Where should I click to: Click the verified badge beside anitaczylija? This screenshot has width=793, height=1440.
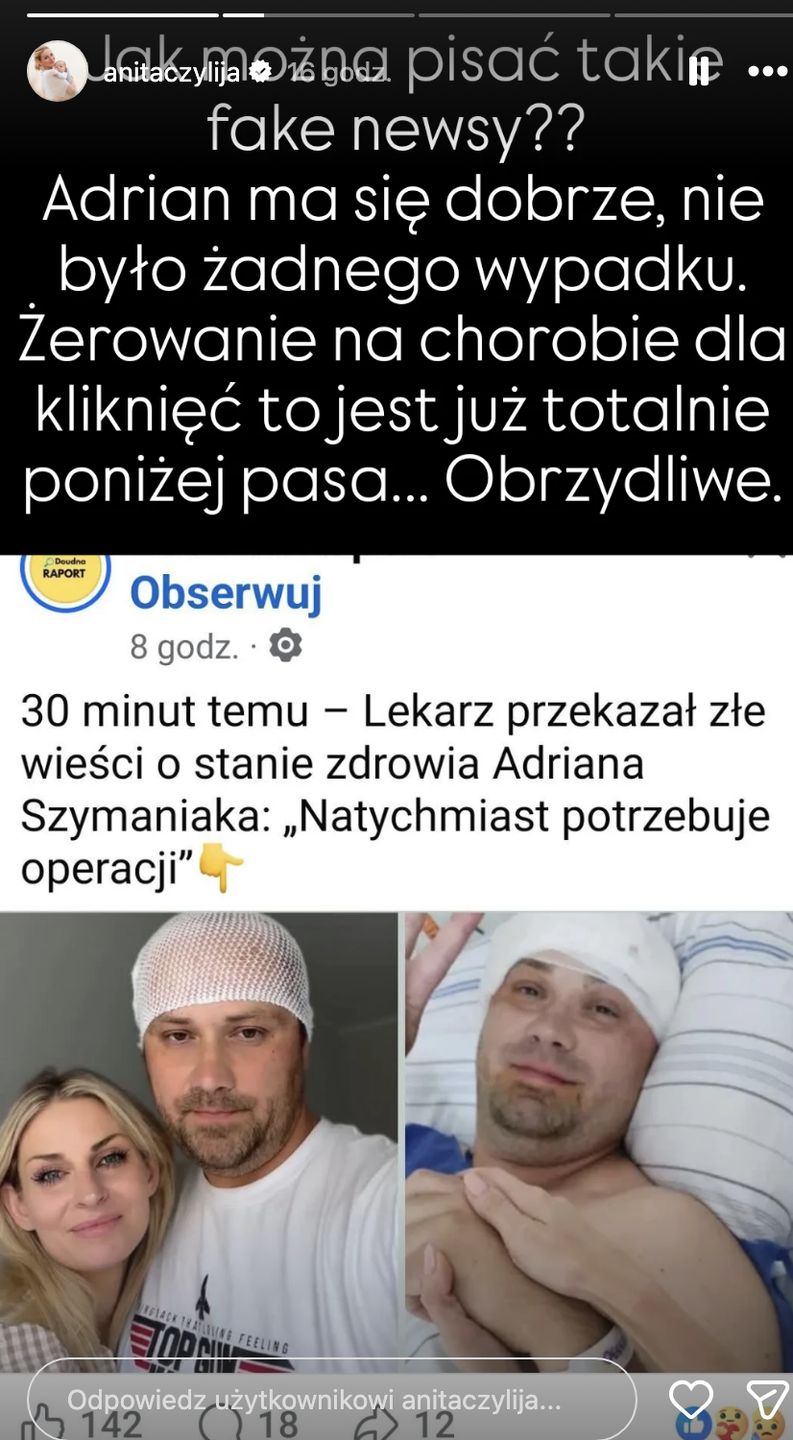click(262, 71)
